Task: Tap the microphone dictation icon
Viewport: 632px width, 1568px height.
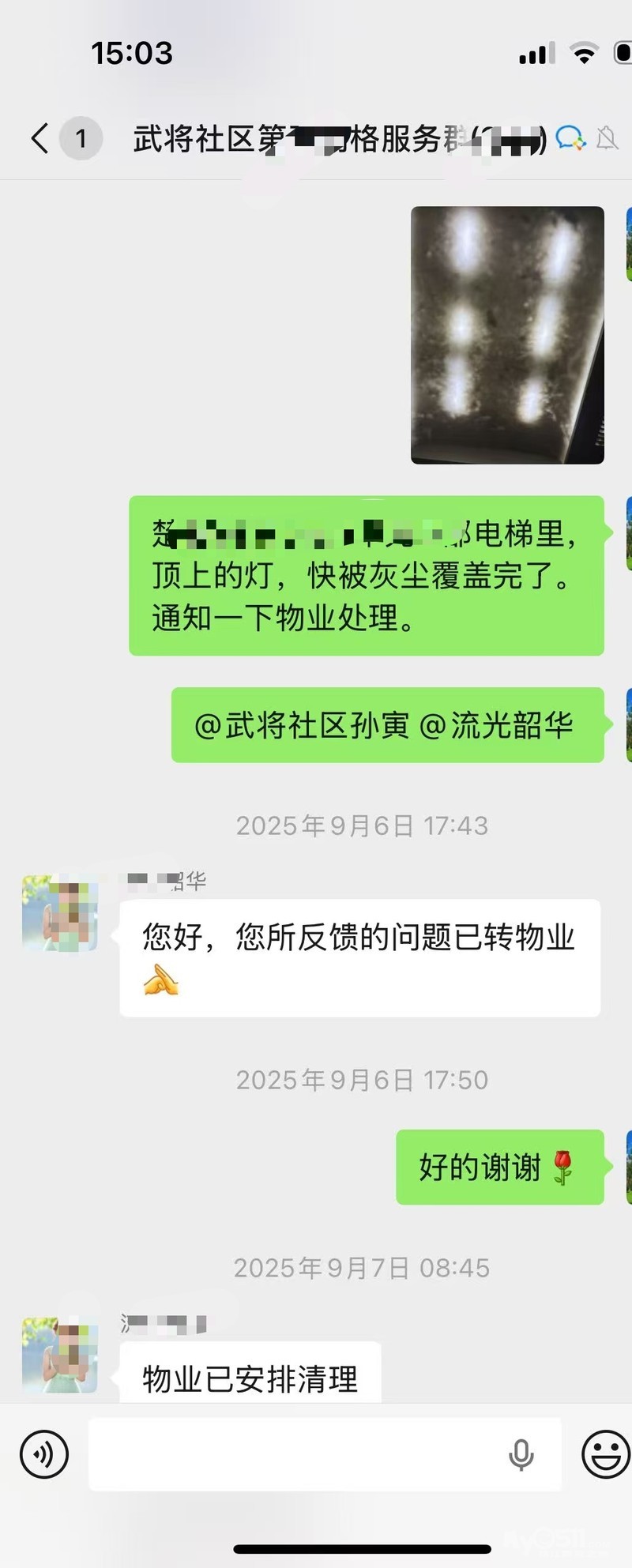Action: click(x=521, y=1454)
